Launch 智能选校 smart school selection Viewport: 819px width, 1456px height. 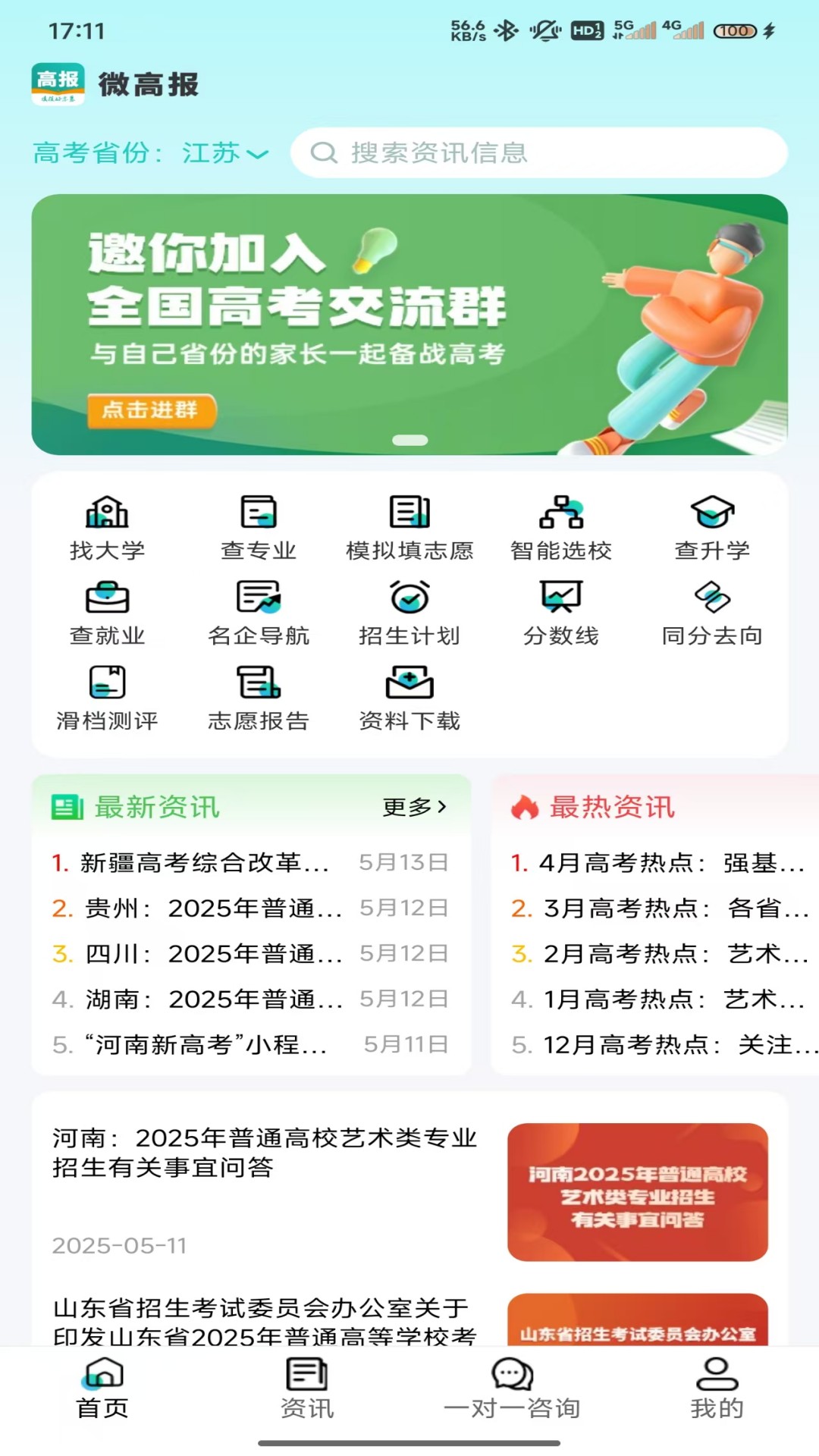(x=561, y=527)
